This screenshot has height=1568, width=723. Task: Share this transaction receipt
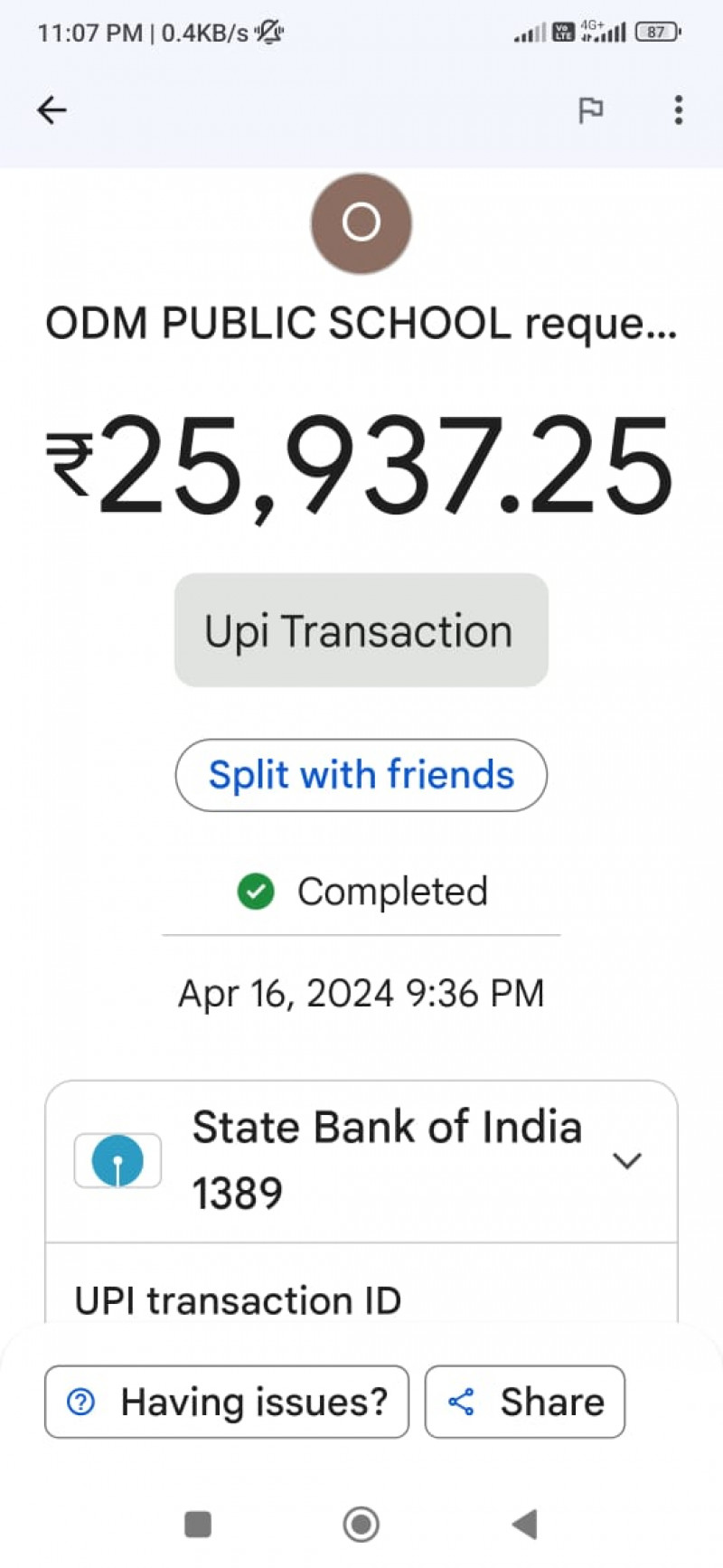525,1402
